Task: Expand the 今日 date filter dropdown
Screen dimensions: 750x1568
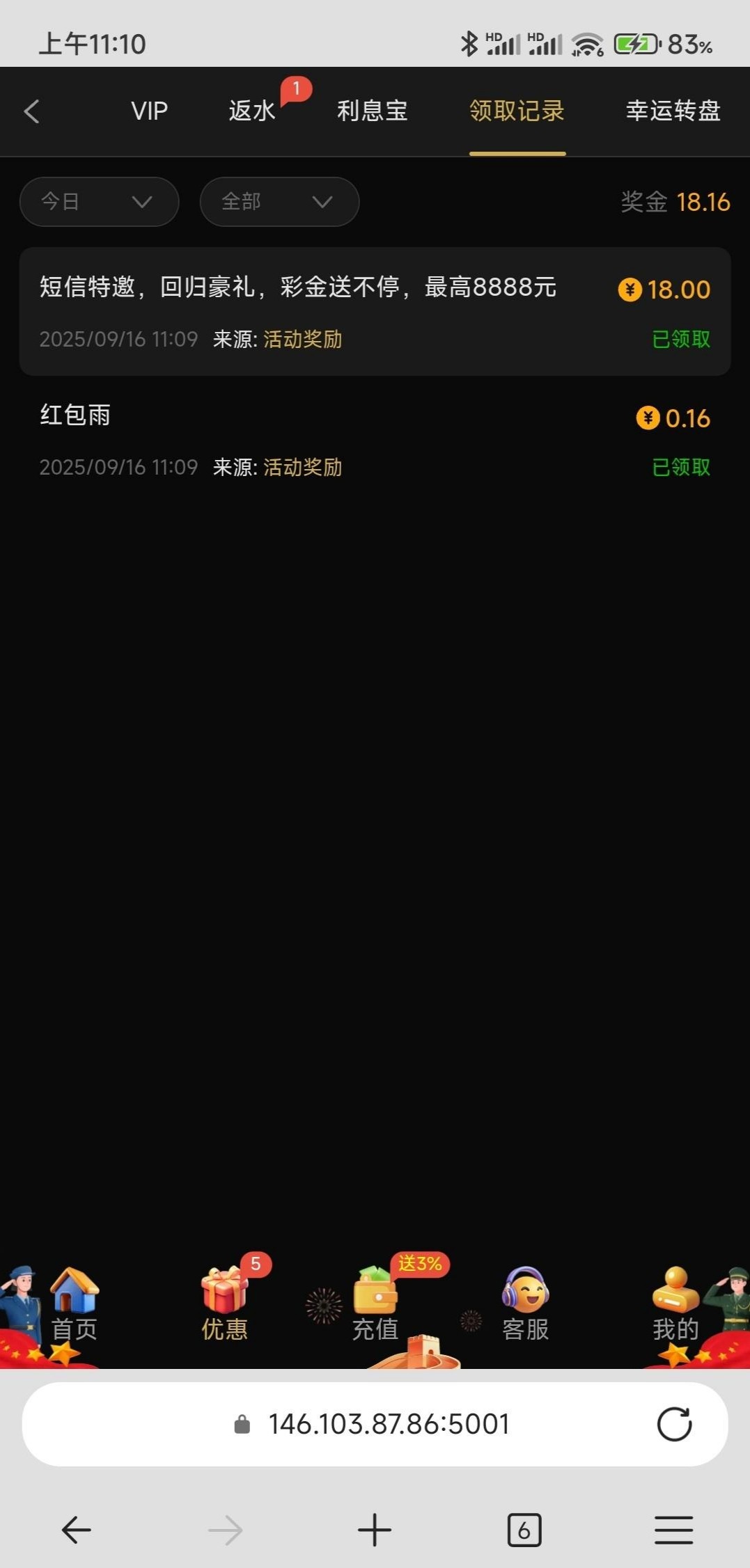Action: point(99,202)
